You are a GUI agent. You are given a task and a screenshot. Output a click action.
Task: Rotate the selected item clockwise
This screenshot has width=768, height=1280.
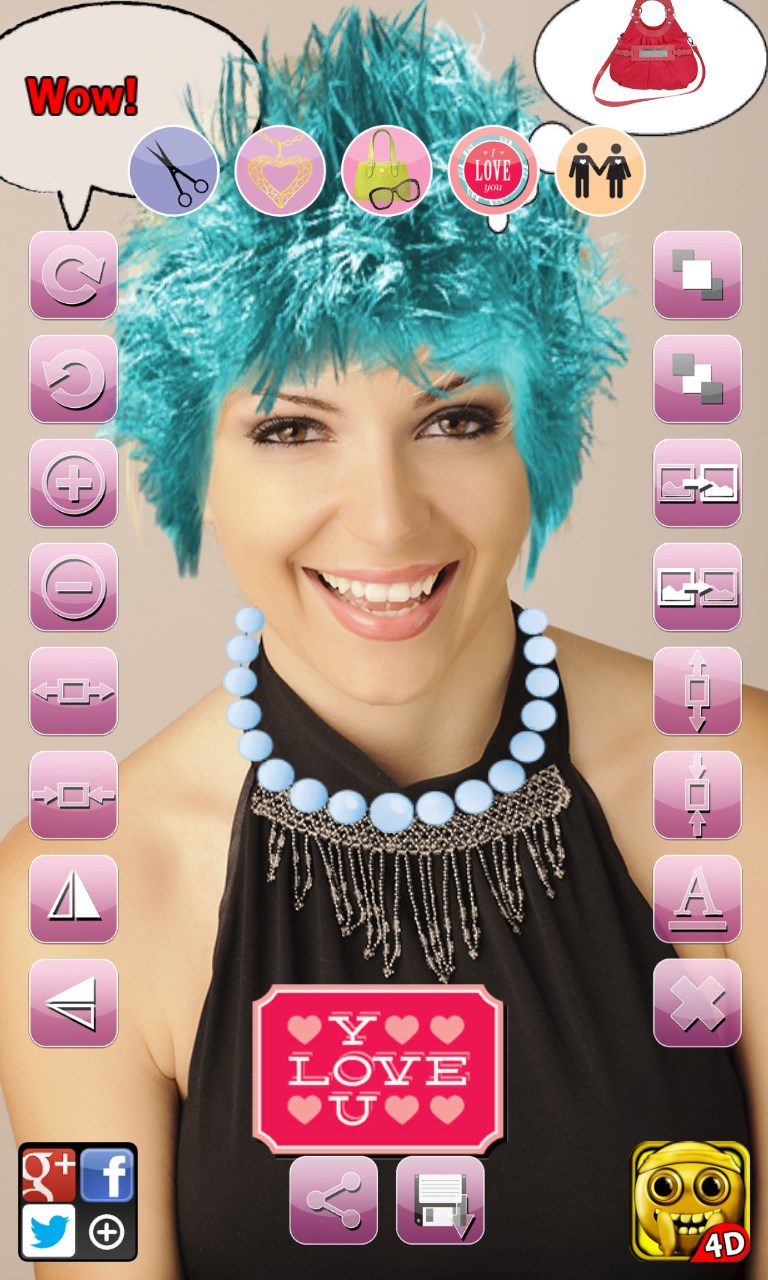tap(73, 275)
